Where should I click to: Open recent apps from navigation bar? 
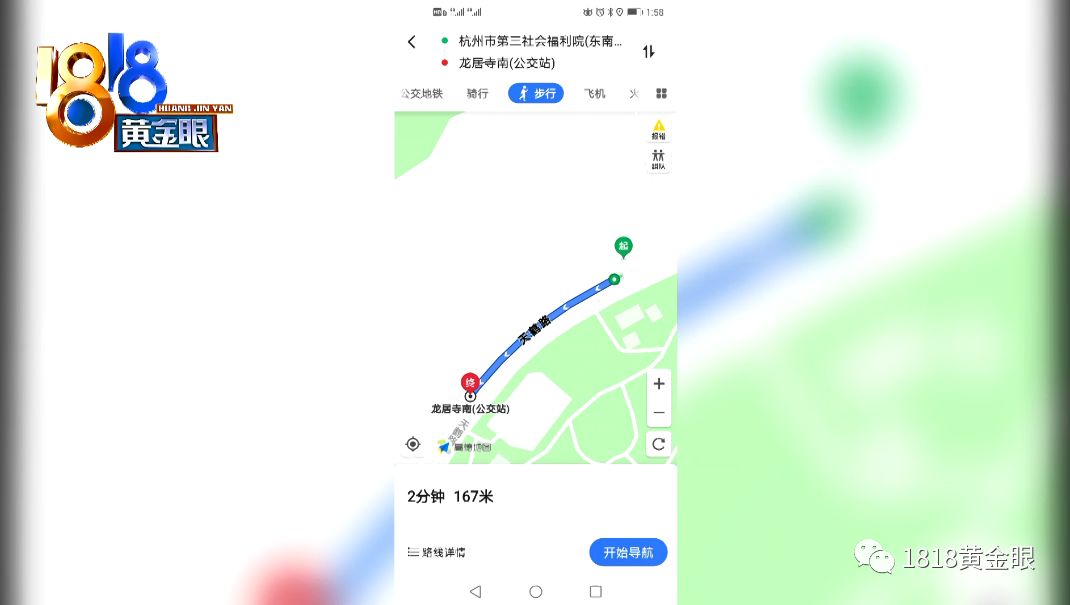click(596, 592)
